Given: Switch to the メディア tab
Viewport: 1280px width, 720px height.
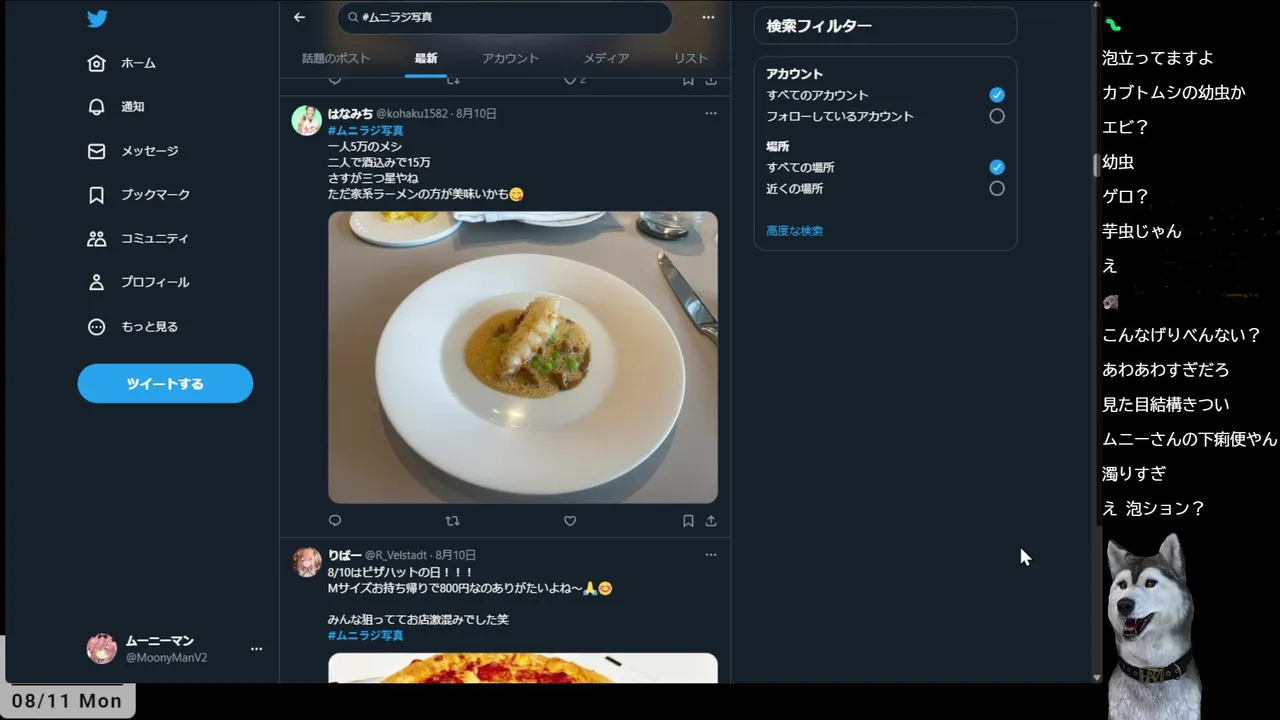Looking at the screenshot, I should pyautogui.click(x=606, y=58).
